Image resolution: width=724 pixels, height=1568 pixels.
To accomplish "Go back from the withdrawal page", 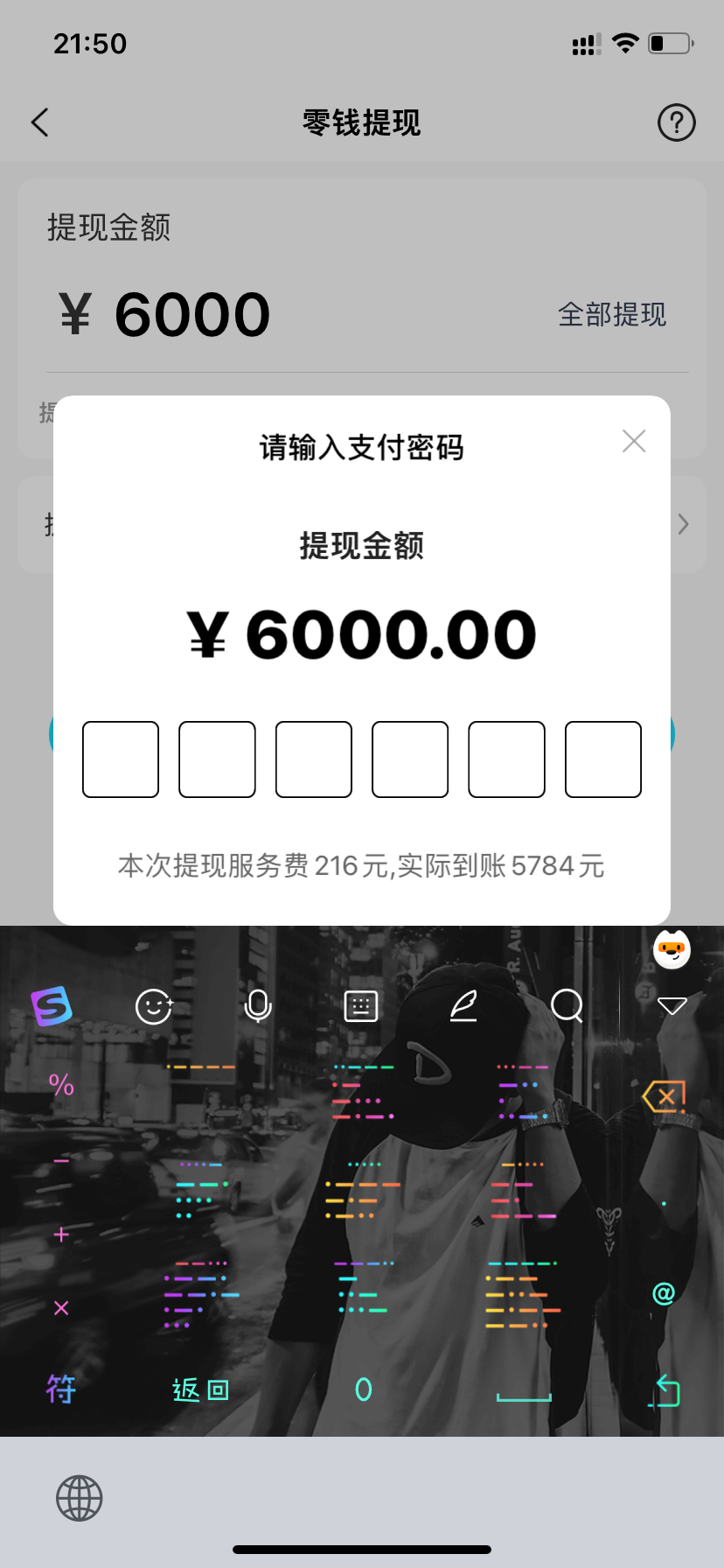I will [x=39, y=122].
